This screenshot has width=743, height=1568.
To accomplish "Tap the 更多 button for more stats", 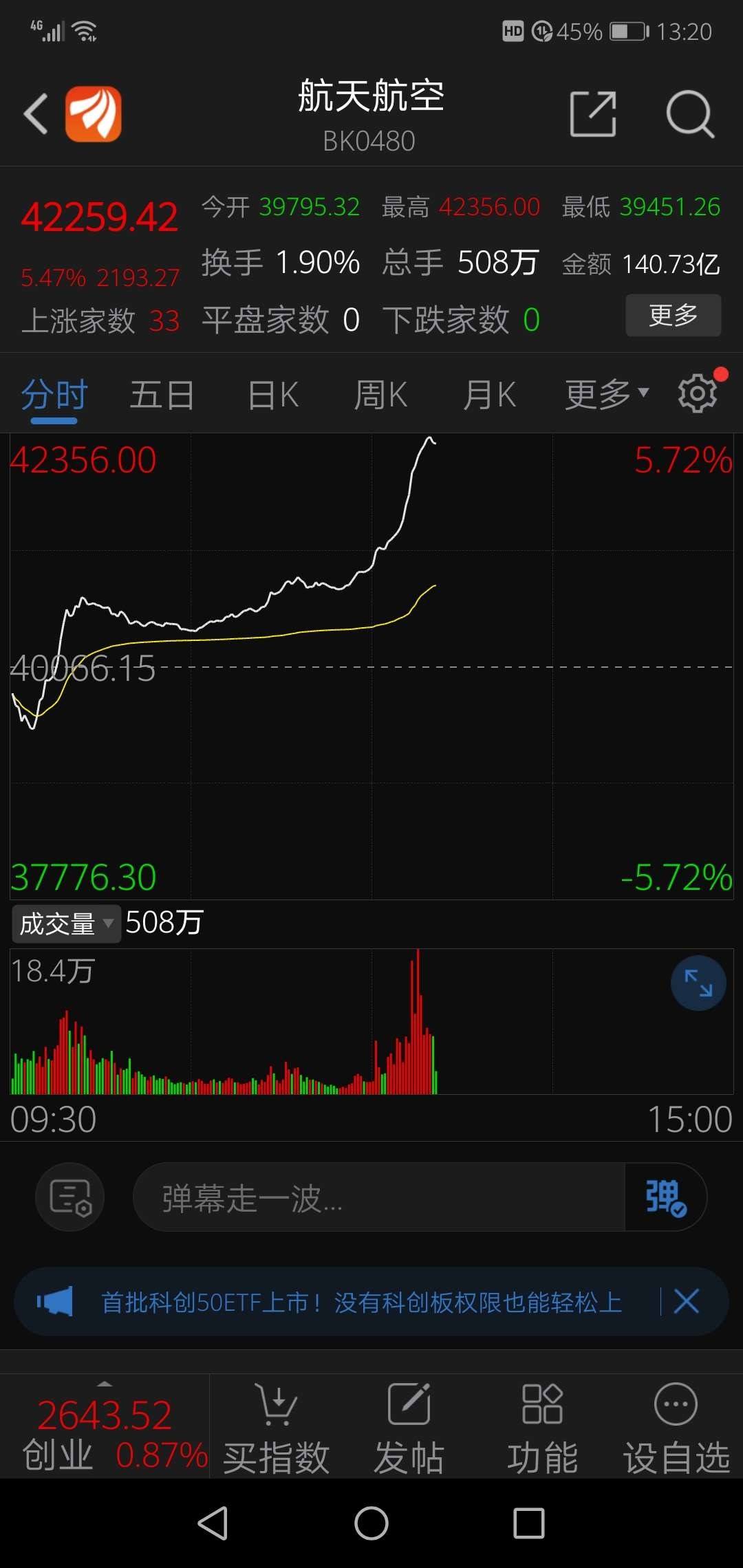I will (673, 316).
